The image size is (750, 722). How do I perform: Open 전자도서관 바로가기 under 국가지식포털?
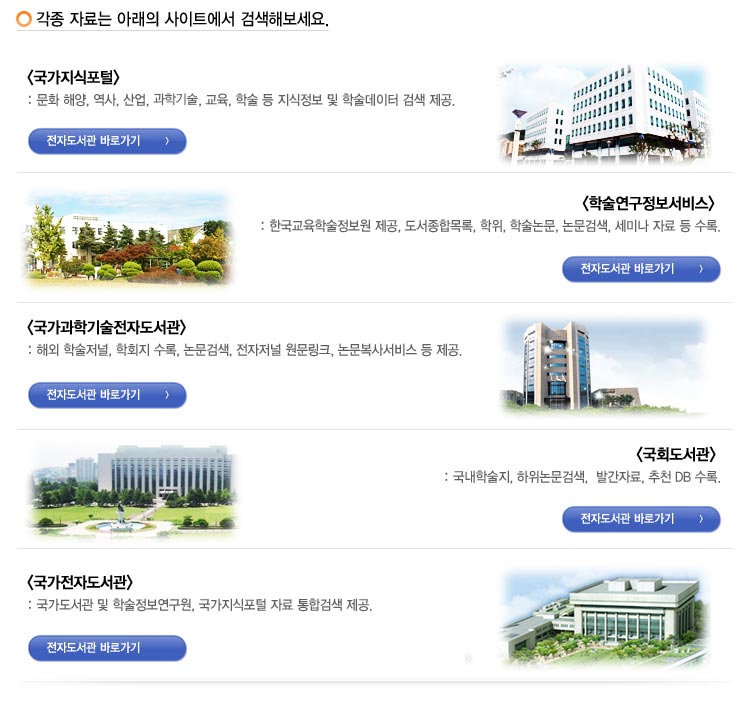[107, 141]
